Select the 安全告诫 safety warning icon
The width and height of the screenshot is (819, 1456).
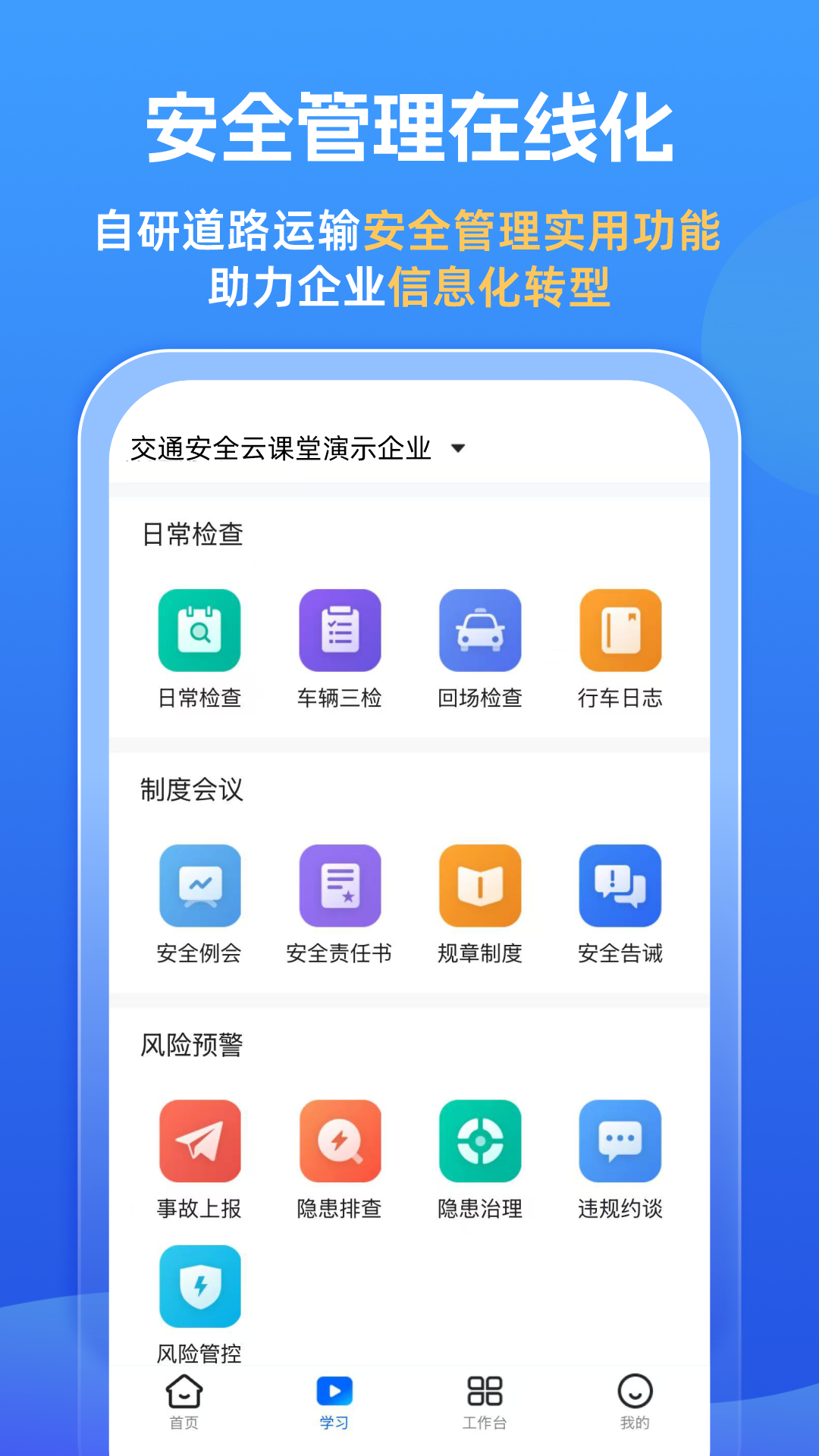pyautogui.click(x=620, y=886)
